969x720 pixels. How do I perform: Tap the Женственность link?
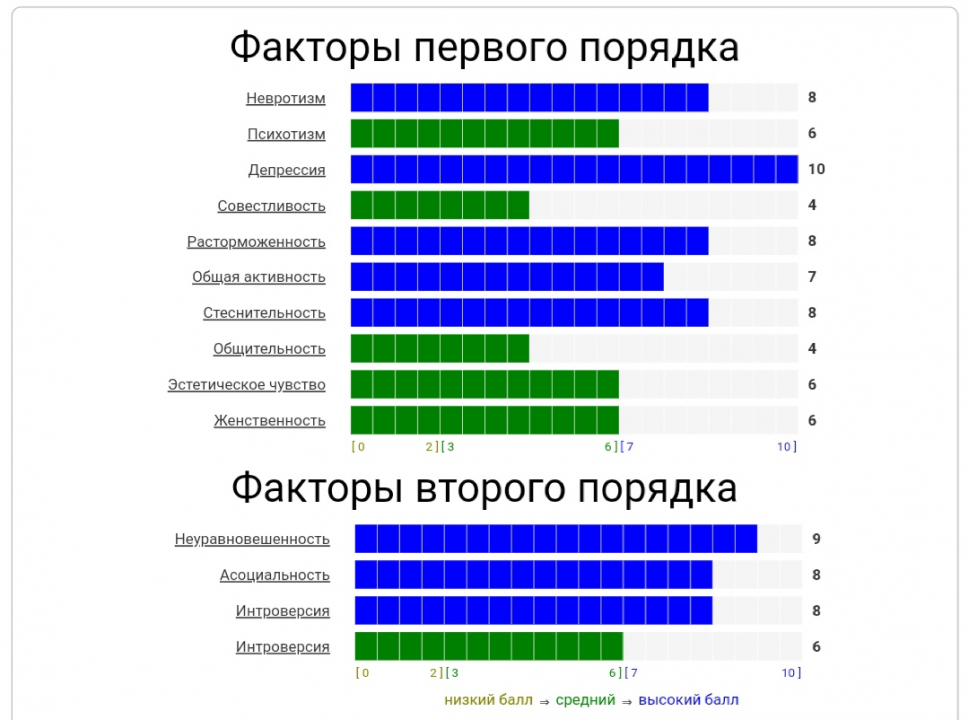(269, 421)
